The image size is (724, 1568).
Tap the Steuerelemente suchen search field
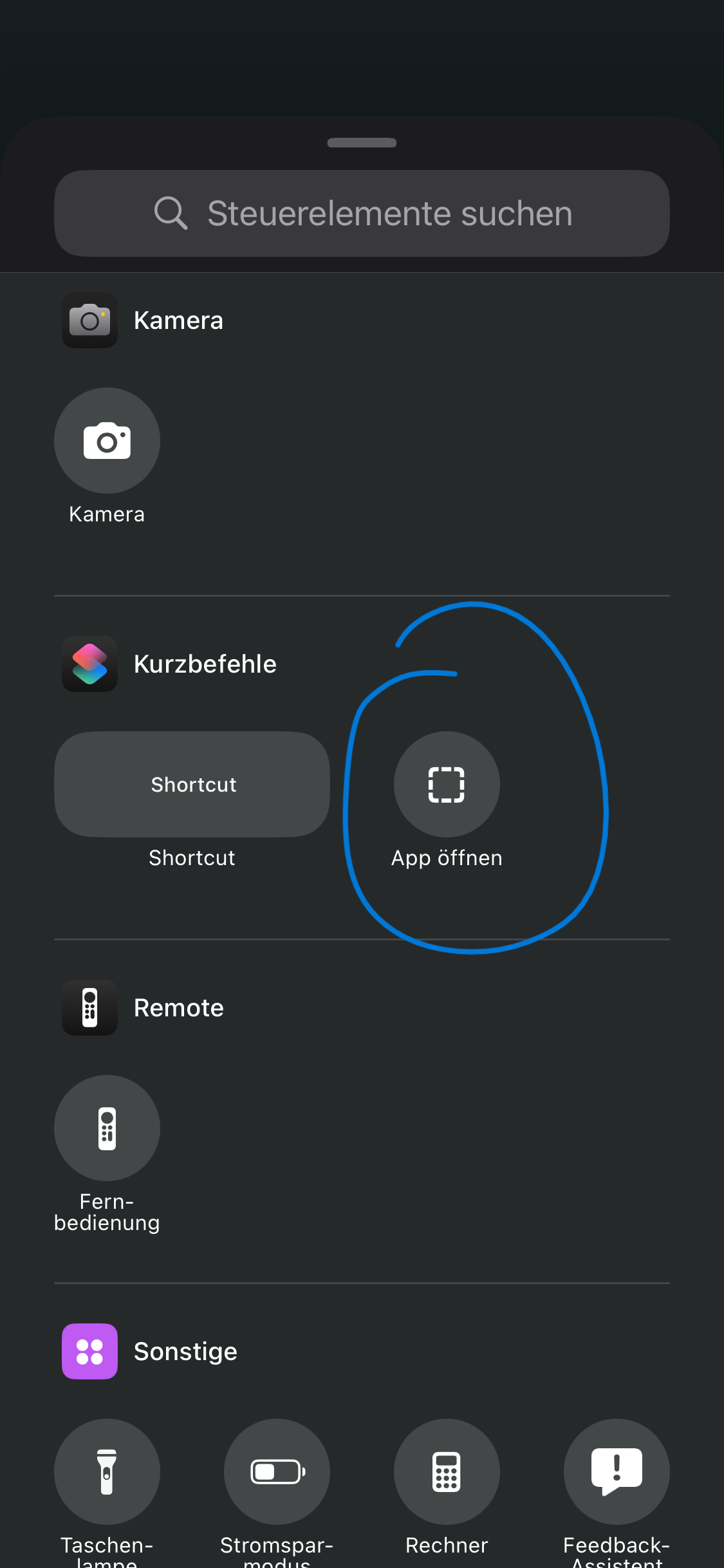click(x=362, y=213)
